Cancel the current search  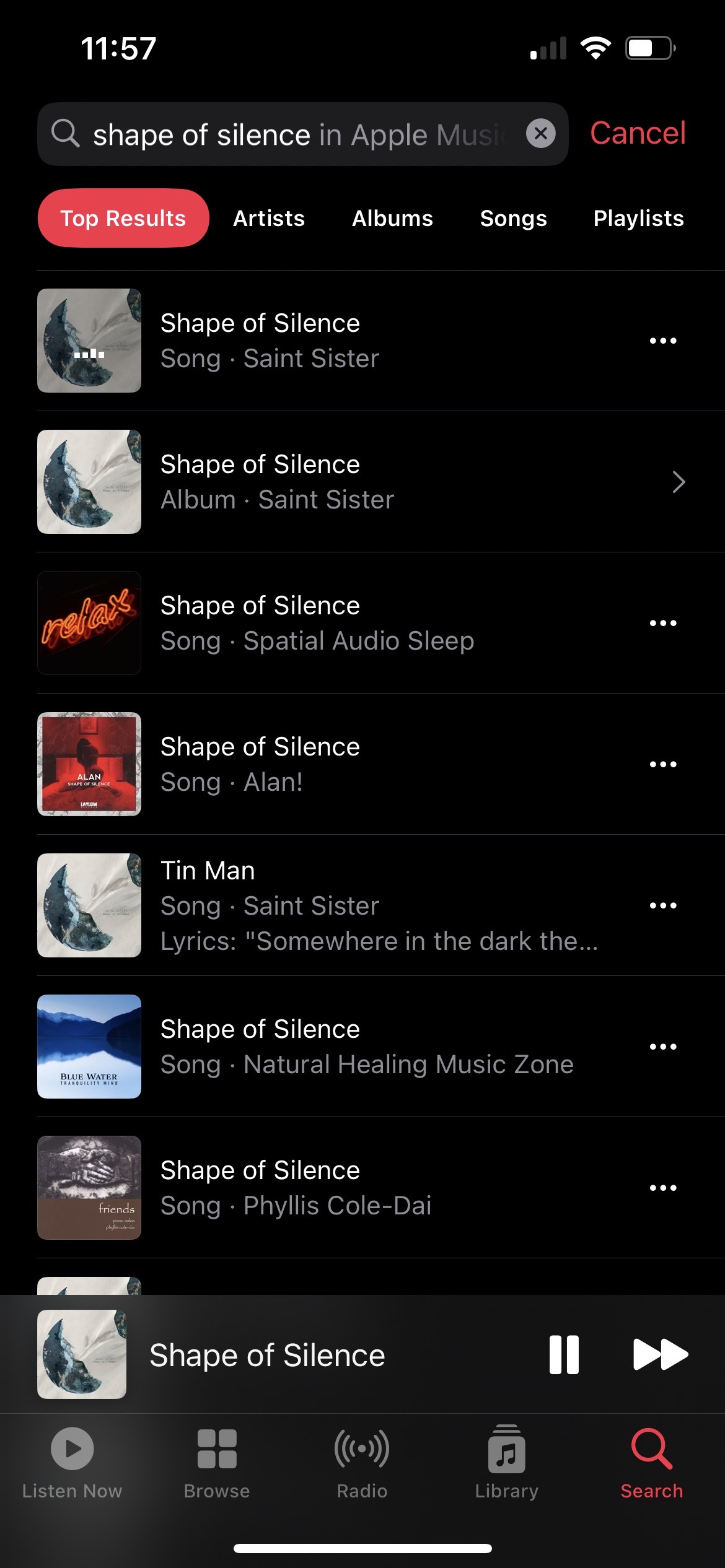[x=637, y=133]
